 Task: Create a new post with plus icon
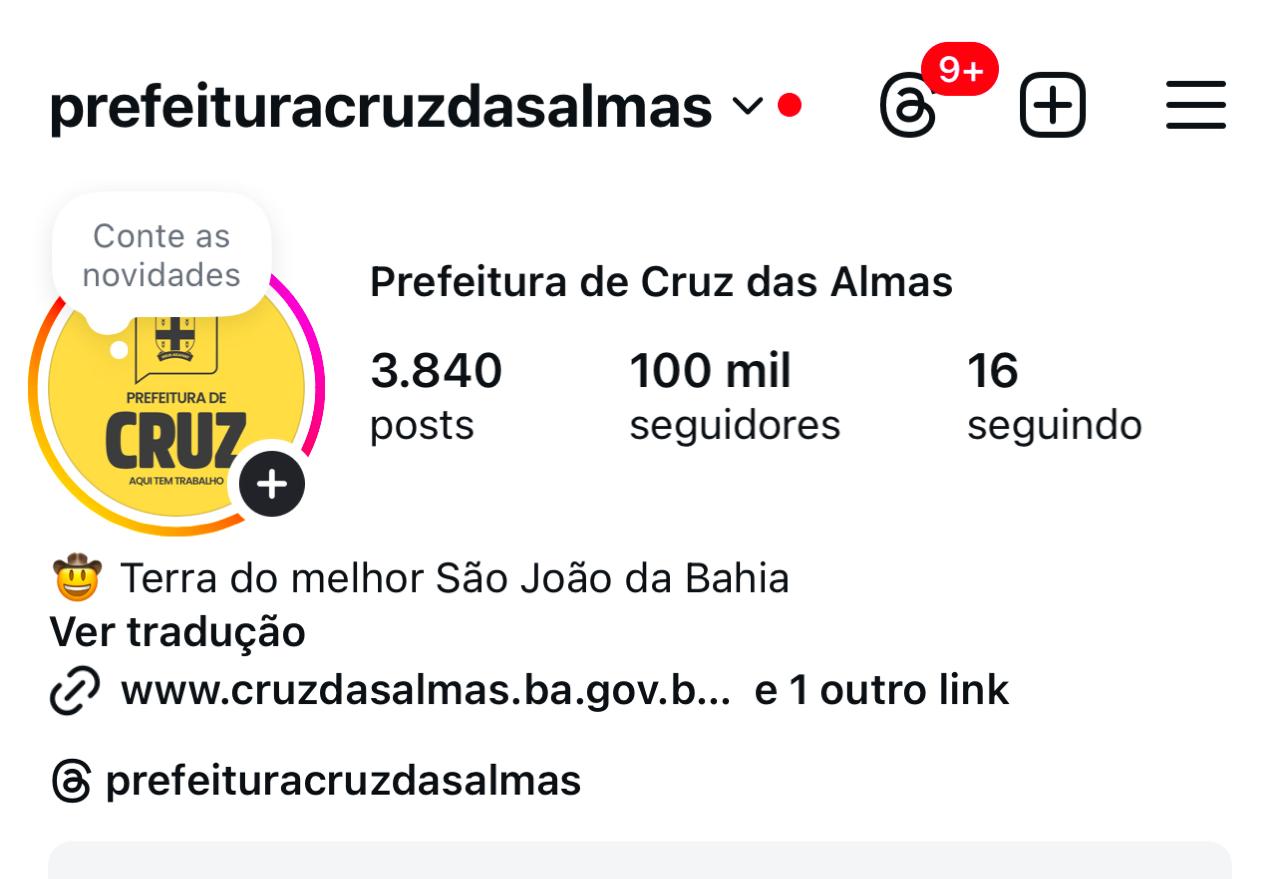click(1052, 105)
